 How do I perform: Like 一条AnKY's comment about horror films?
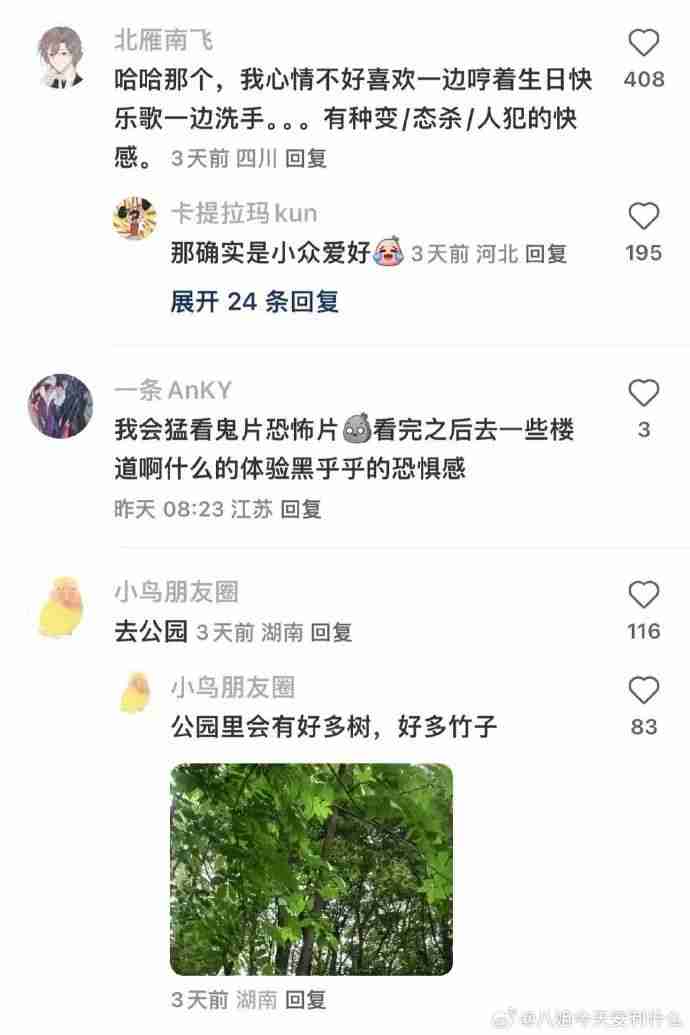[x=644, y=393]
